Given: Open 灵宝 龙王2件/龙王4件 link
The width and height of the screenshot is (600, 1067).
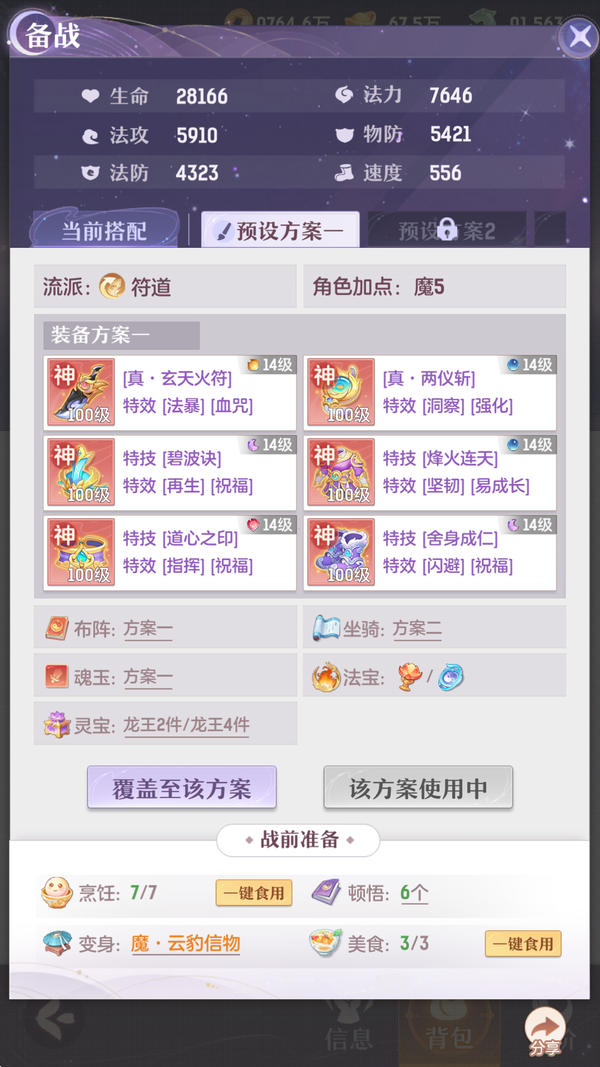Looking at the screenshot, I should coord(186,725).
